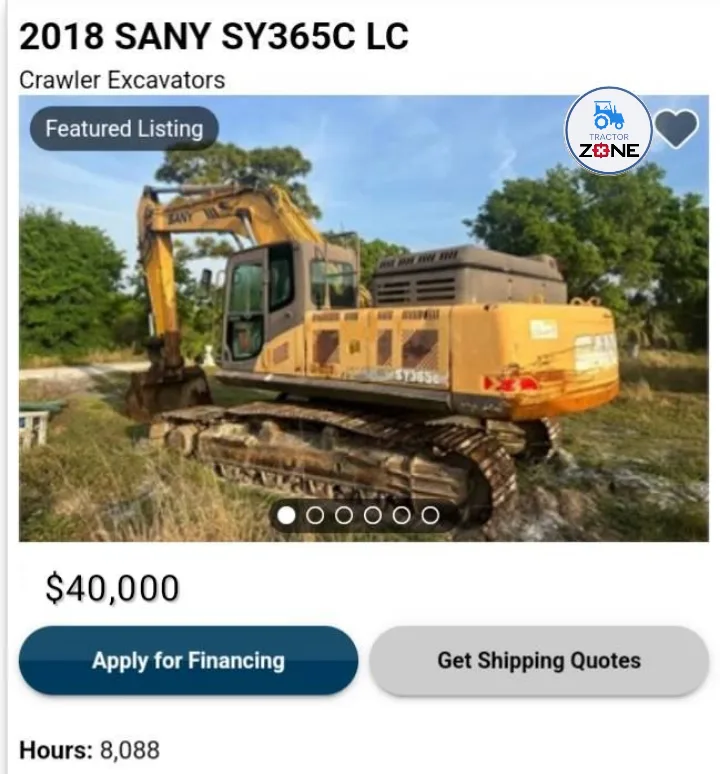Jump to the second photo using the dots

point(315,515)
